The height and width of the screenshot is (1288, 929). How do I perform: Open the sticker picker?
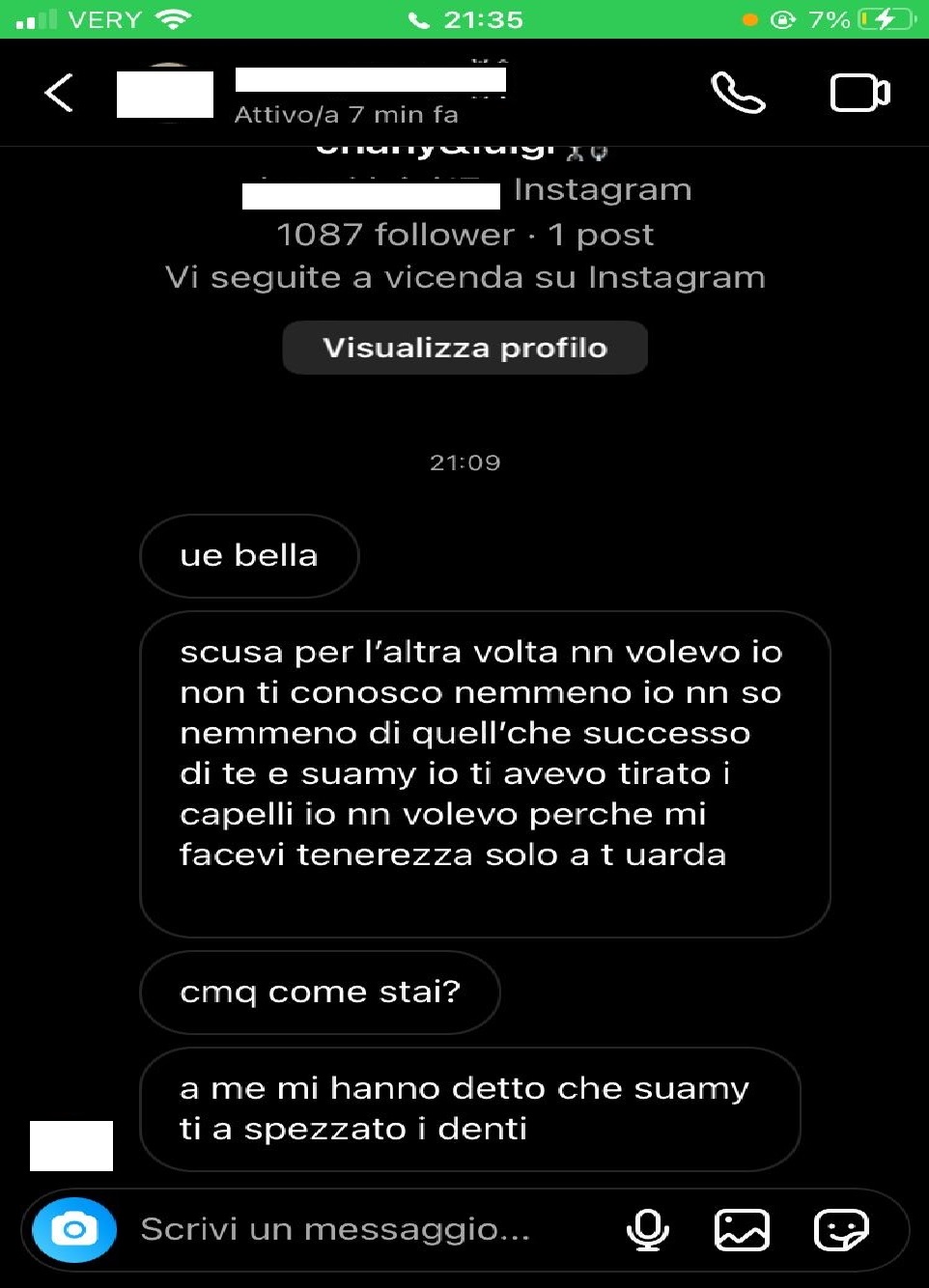(x=841, y=1230)
